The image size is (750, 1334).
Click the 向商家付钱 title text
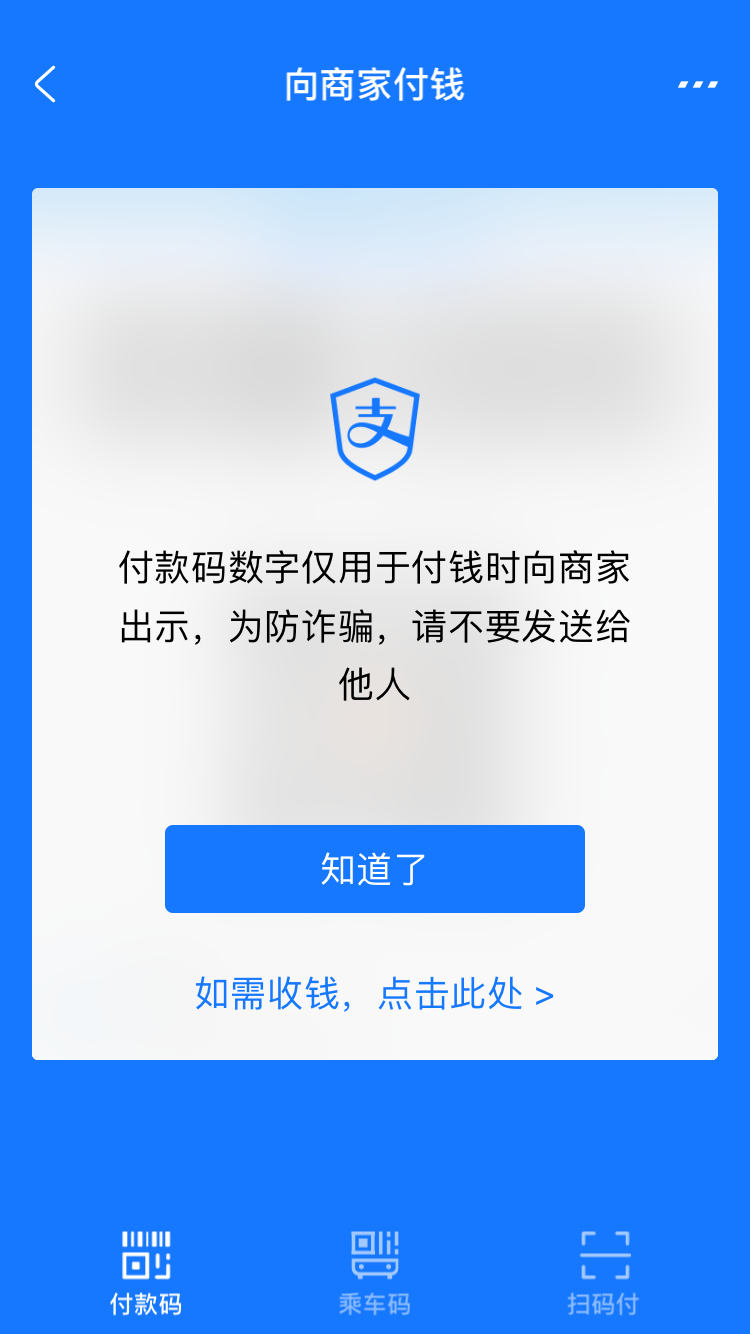[375, 85]
